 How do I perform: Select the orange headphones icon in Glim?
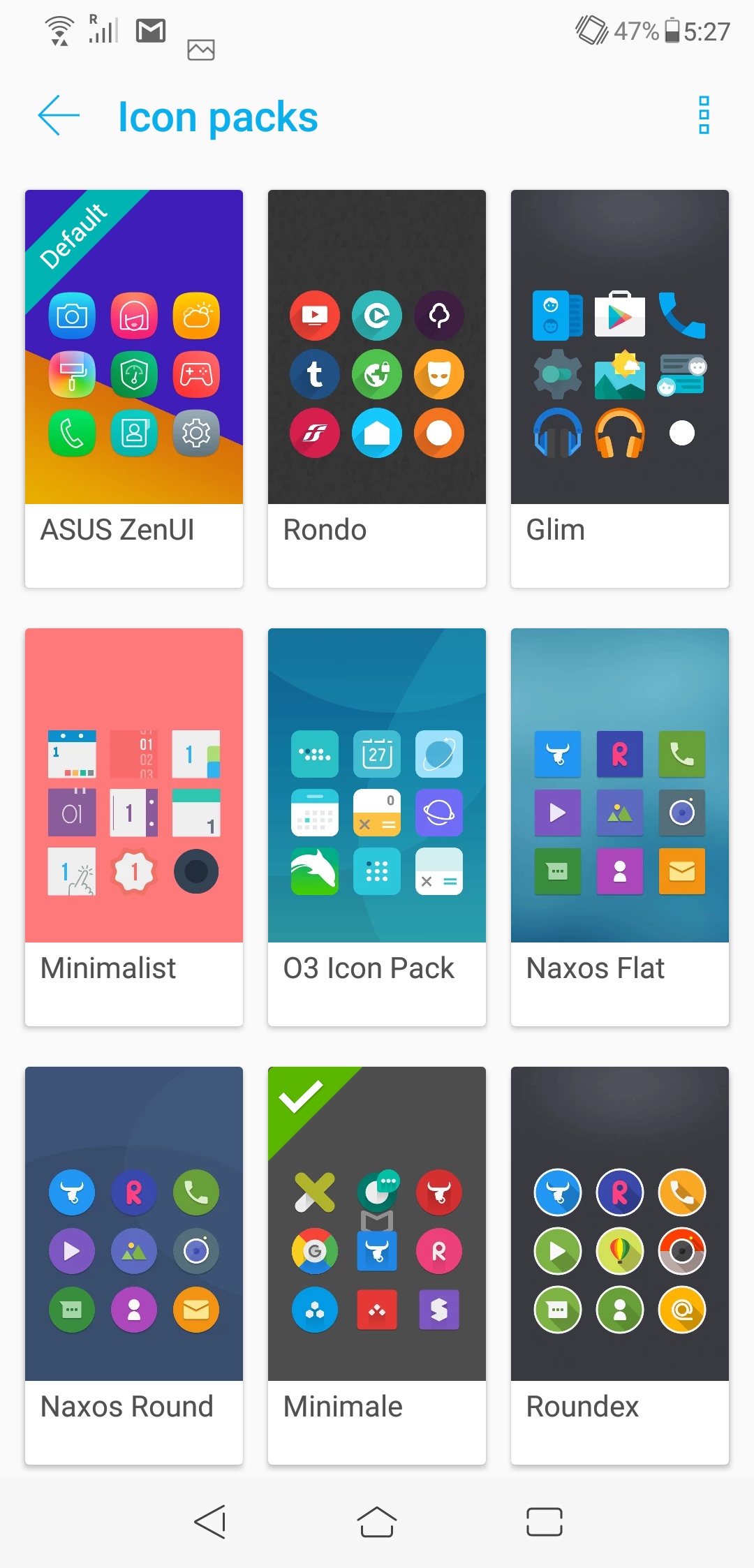[620, 434]
